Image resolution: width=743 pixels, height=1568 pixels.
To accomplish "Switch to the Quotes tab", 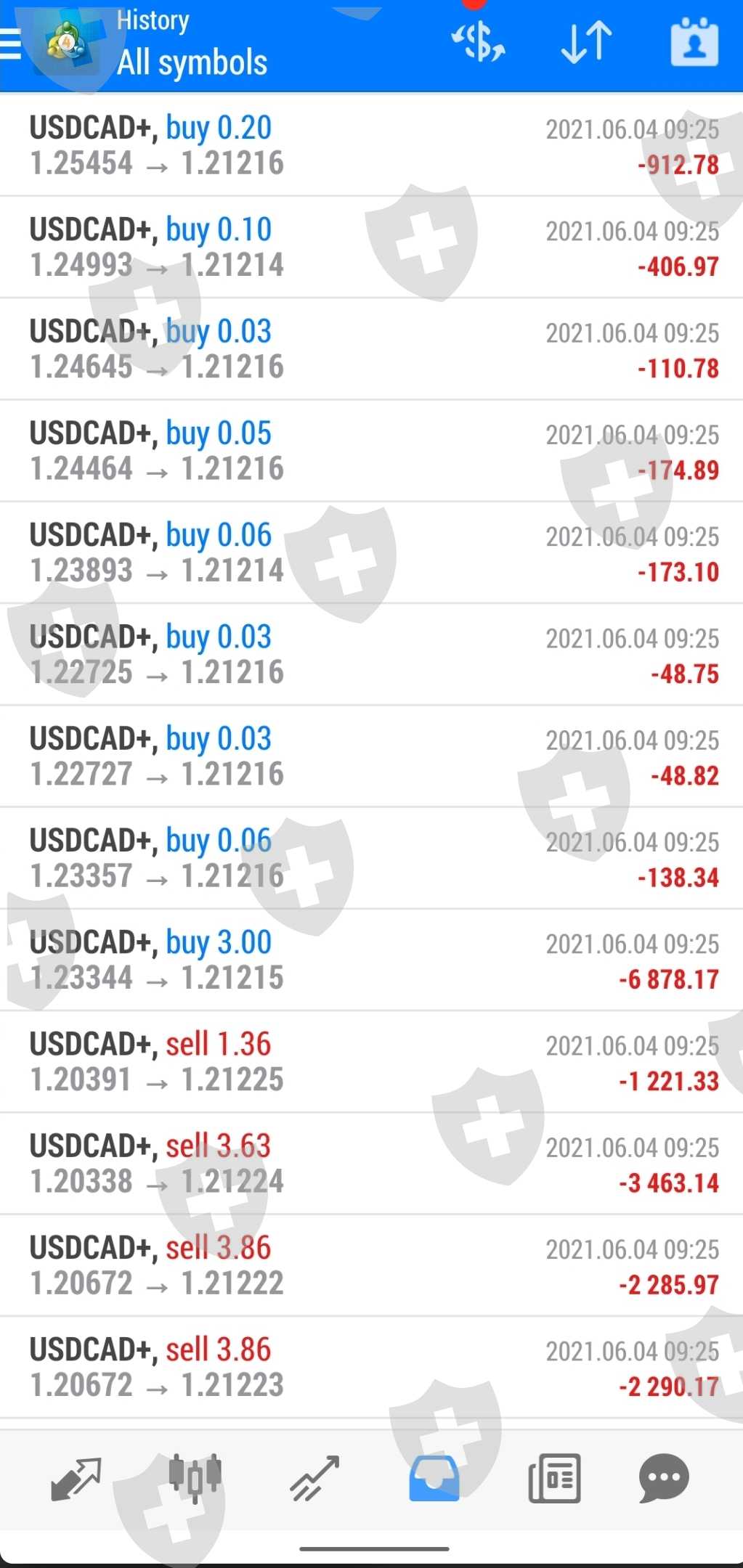I will tap(76, 1478).
